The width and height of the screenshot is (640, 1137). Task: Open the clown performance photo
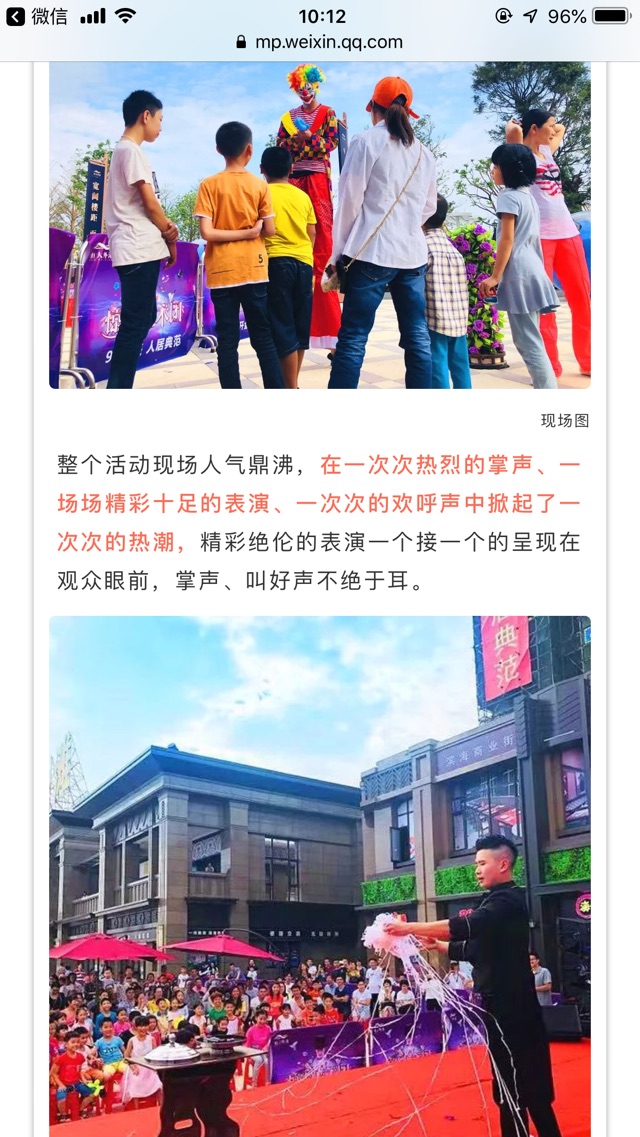pyautogui.click(x=320, y=225)
